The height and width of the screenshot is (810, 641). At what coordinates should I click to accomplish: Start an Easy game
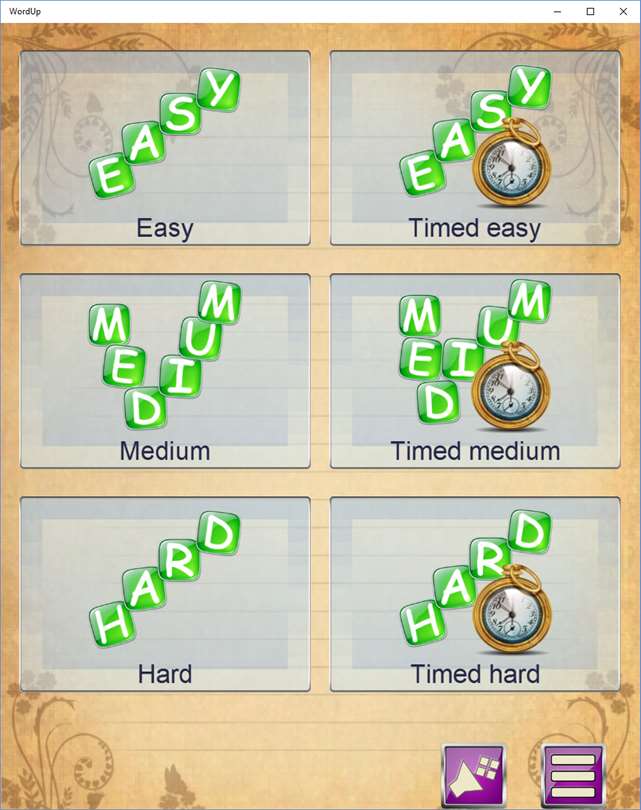coord(165,148)
